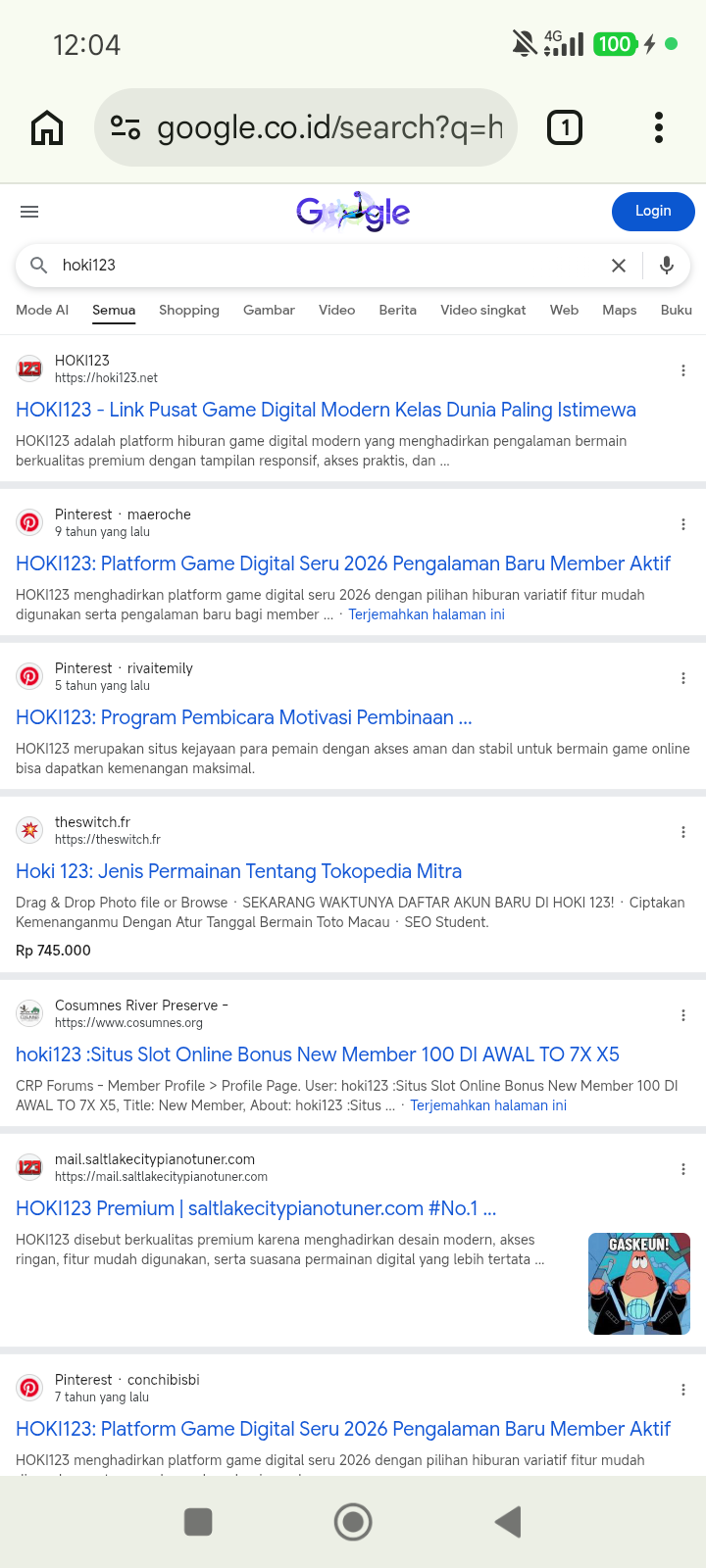This screenshot has height=1568, width=706.
Task: Open the HOKI123 Link Pusat Game Digital result
Action: pyautogui.click(x=326, y=410)
